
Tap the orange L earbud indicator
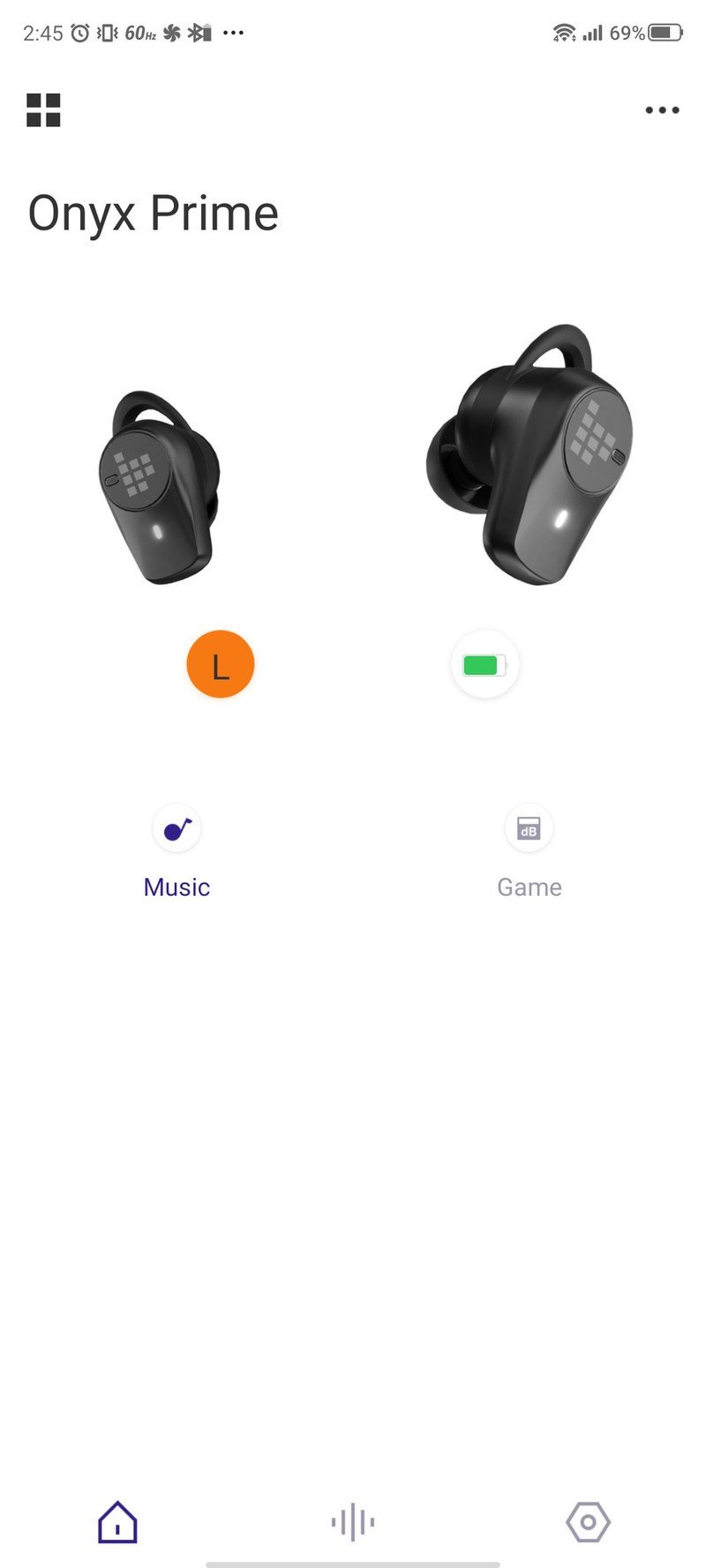tap(221, 664)
